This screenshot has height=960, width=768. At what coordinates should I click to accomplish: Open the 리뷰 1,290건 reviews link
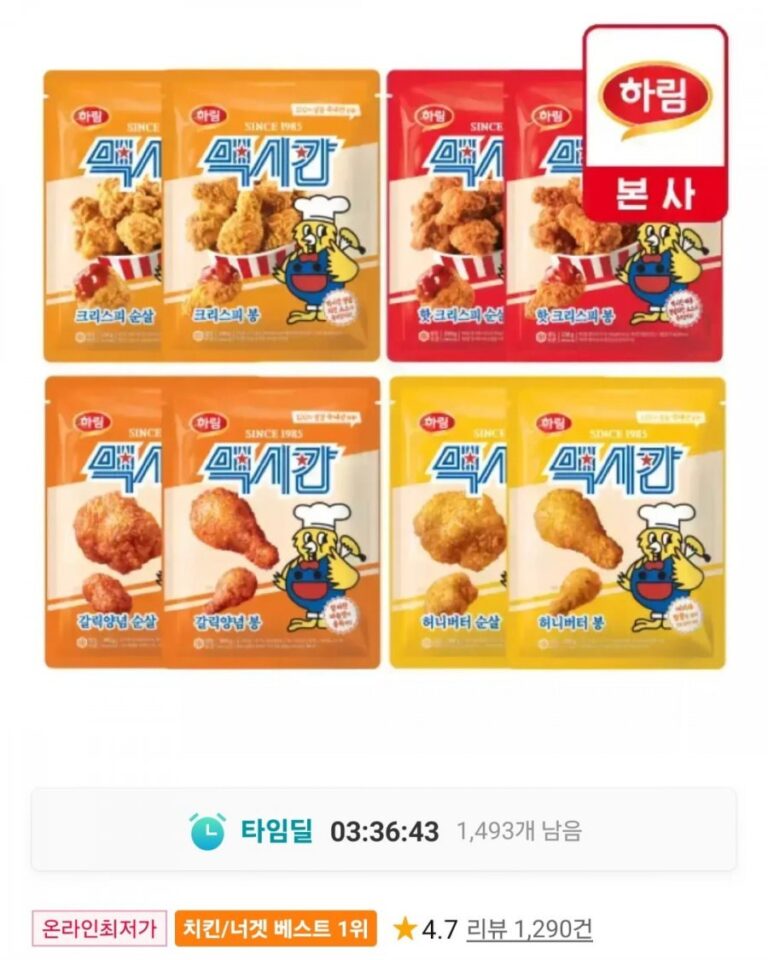[529, 929]
